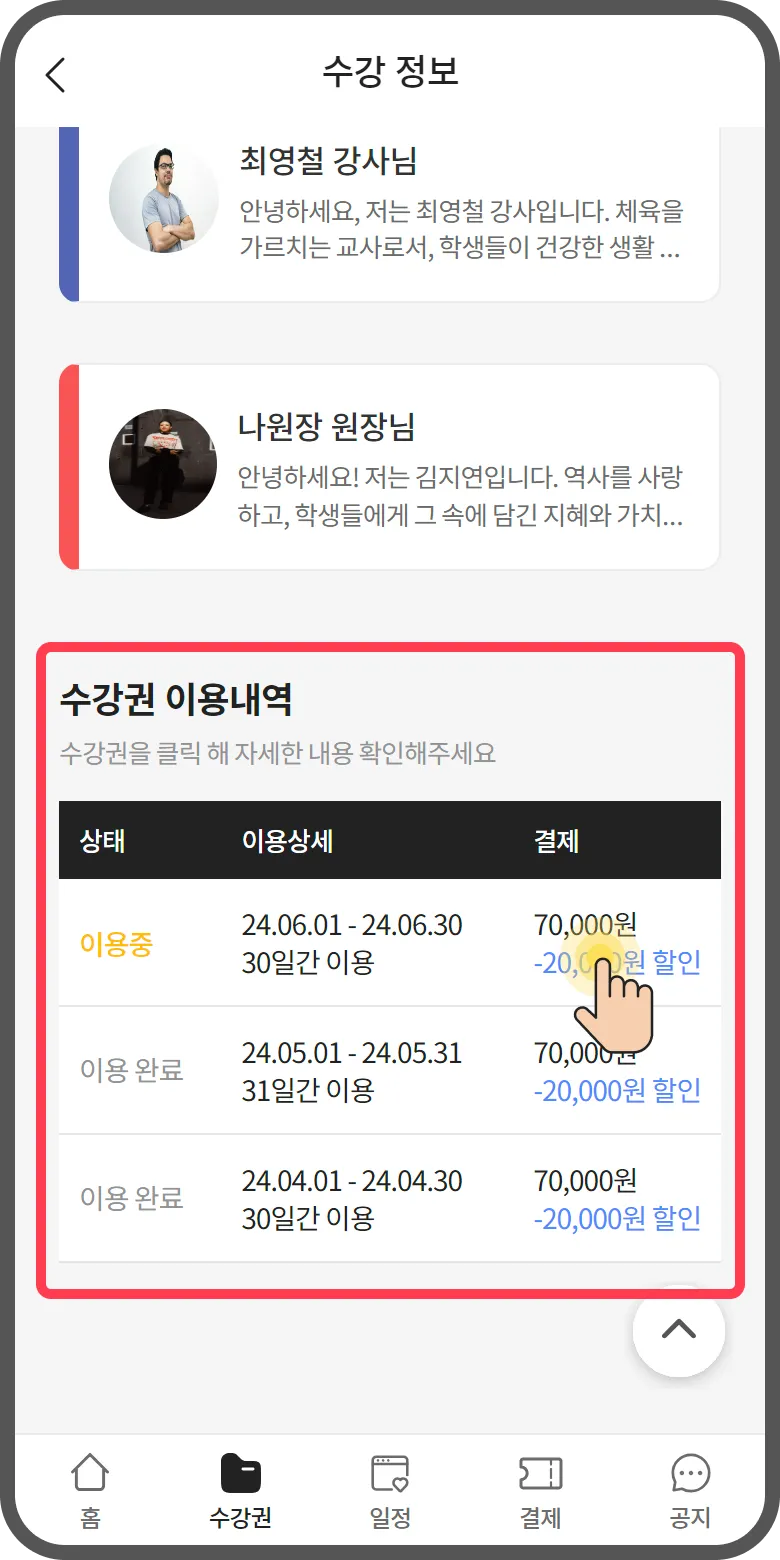The width and height of the screenshot is (780, 1560).
Task: Select the 수강권 tab
Action: (240, 1490)
